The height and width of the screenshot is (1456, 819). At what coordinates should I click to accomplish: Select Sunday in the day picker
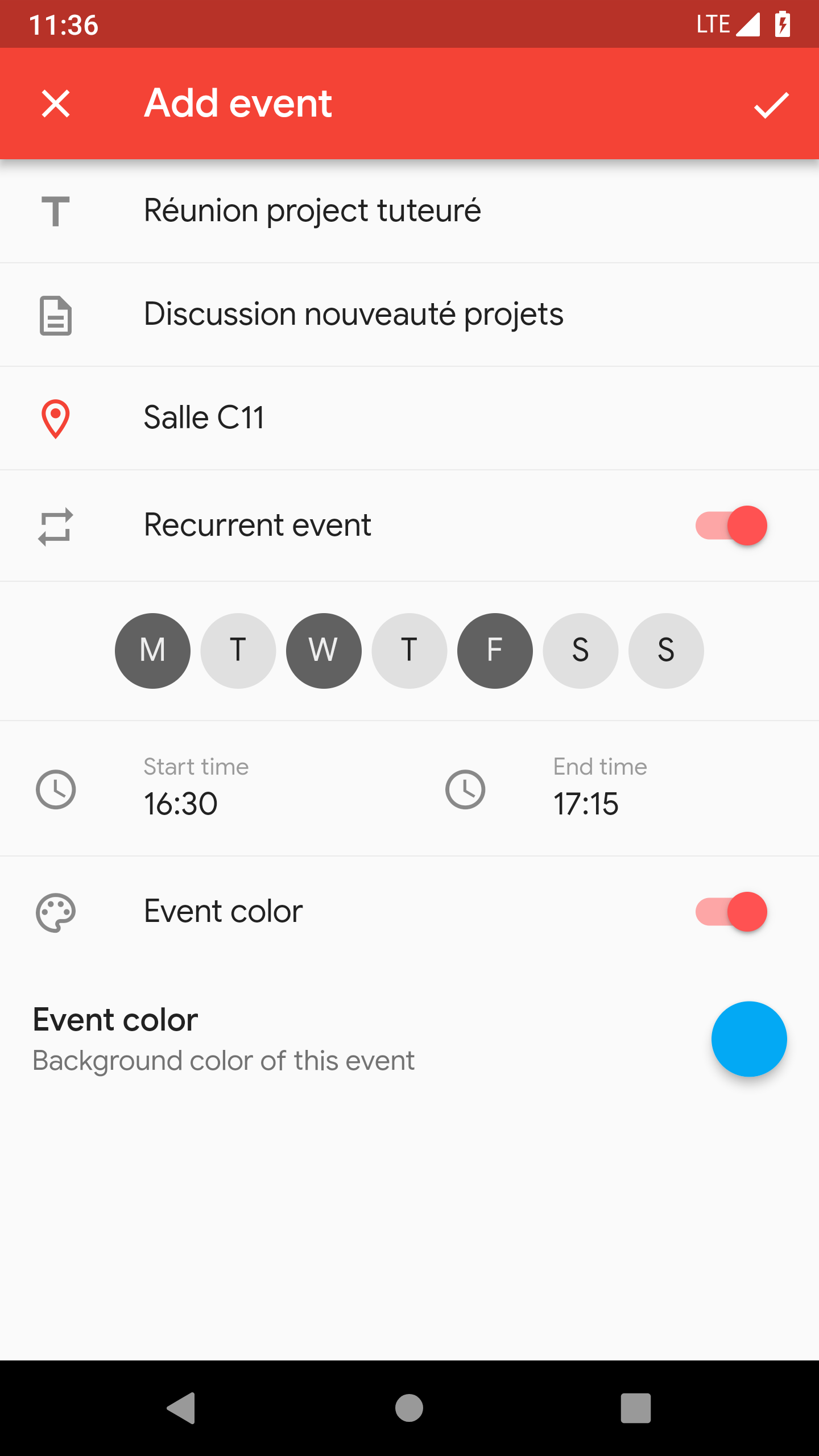[666, 651]
